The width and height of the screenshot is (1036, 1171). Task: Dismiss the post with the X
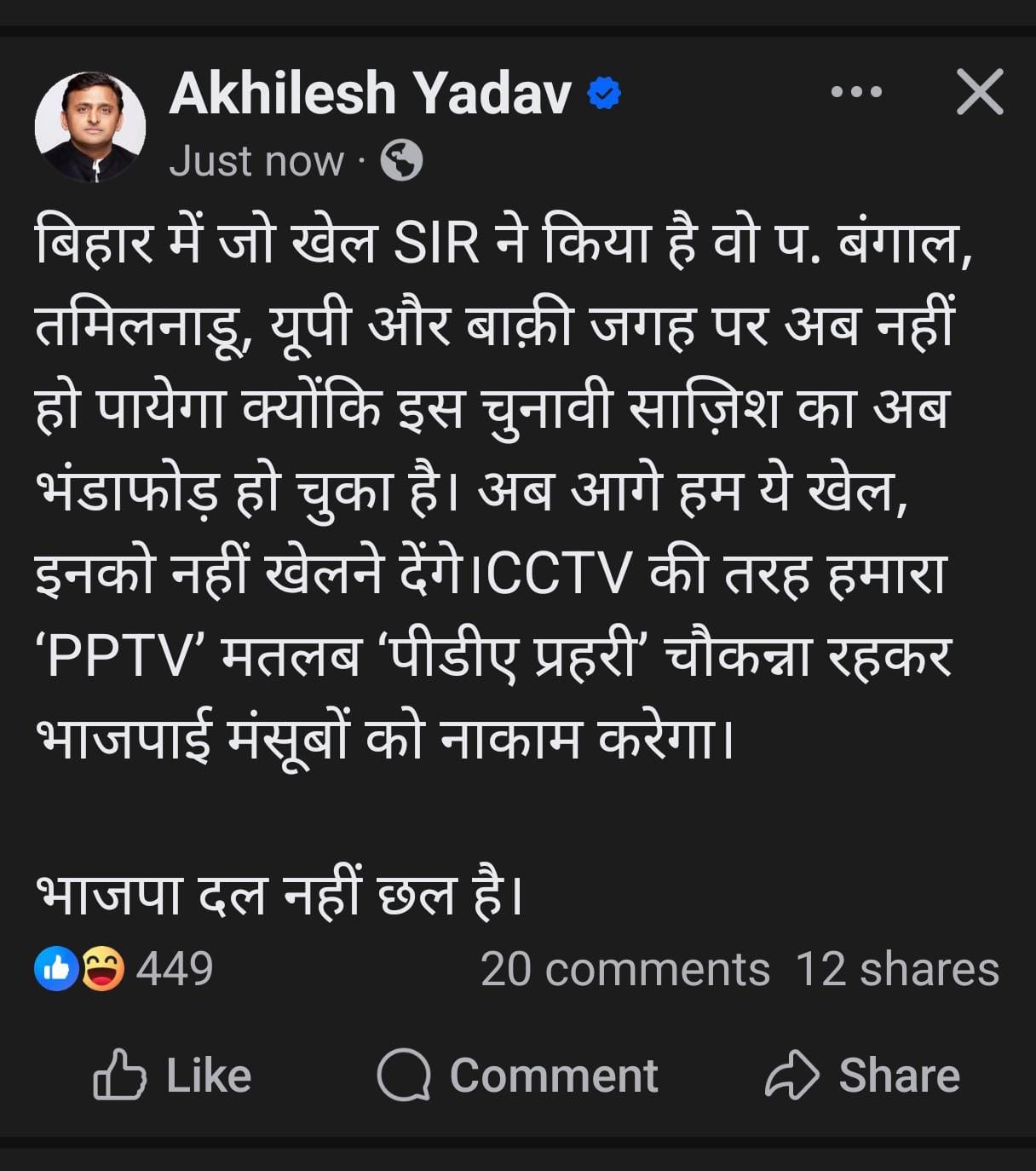tap(979, 92)
